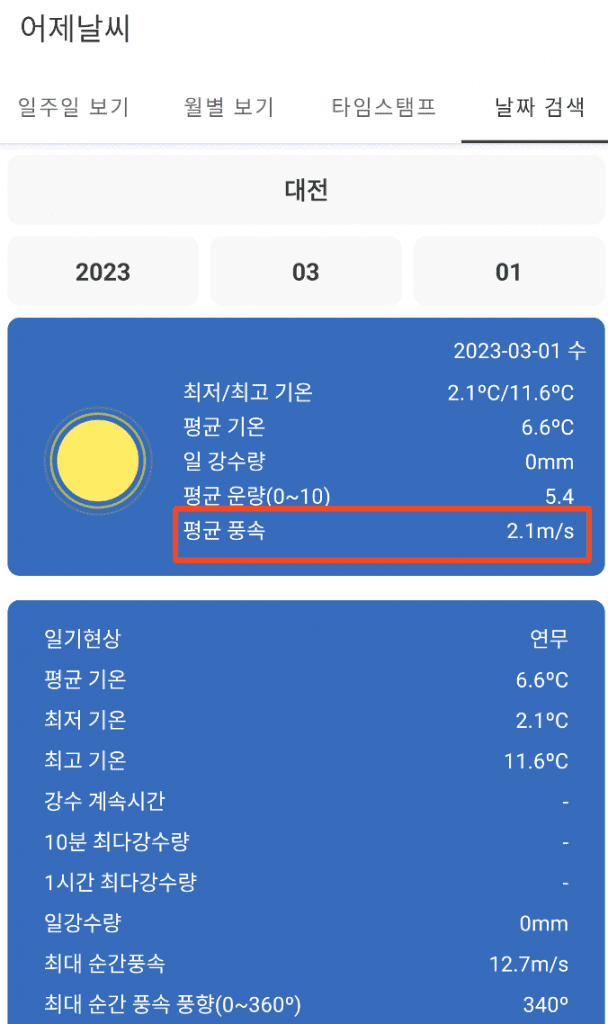Switch to the 월별 보기 tab
This screenshot has width=608, height=1024.
(x=229, y=107)
